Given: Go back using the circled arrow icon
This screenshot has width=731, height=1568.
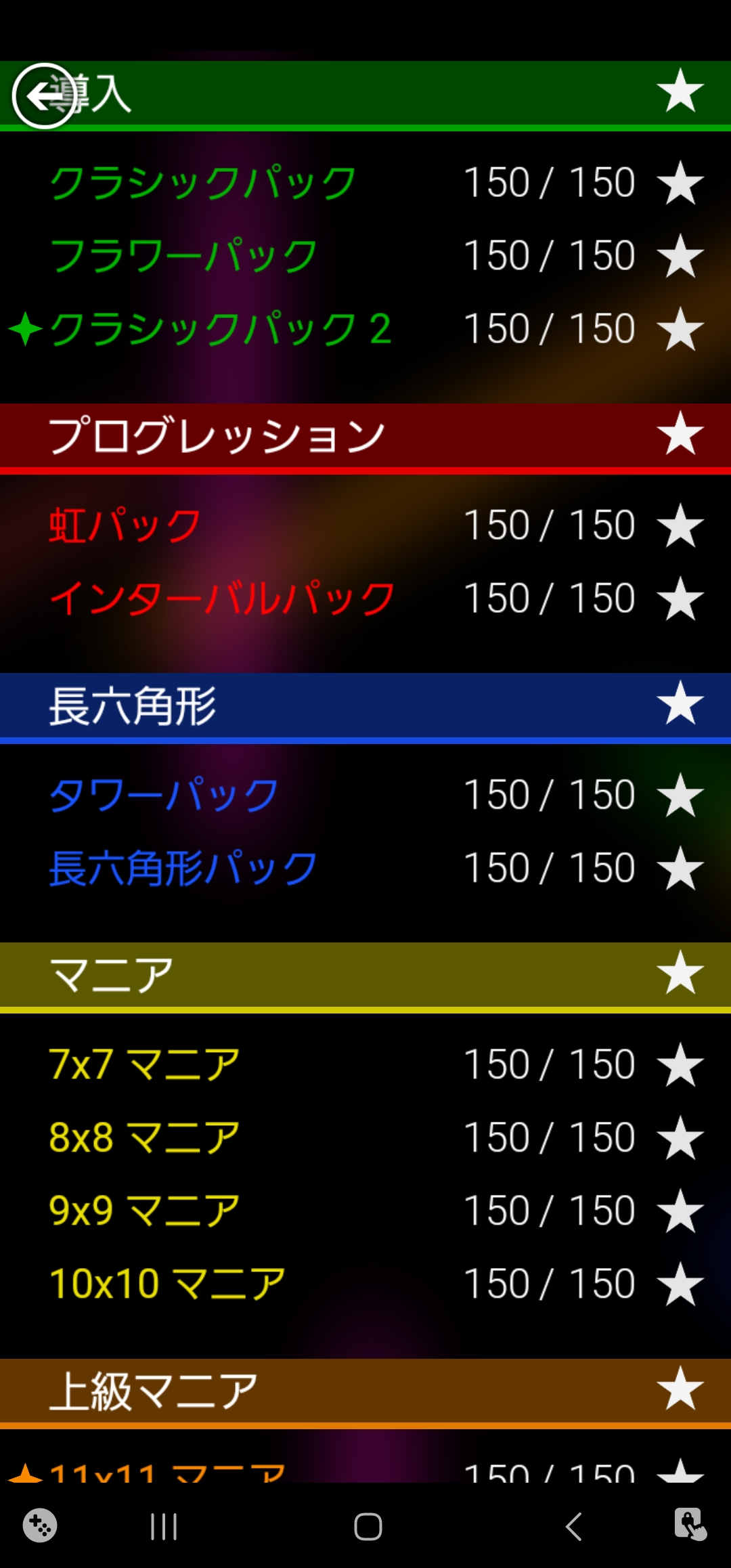Looking at the screenshot, I should coord(44,96).
